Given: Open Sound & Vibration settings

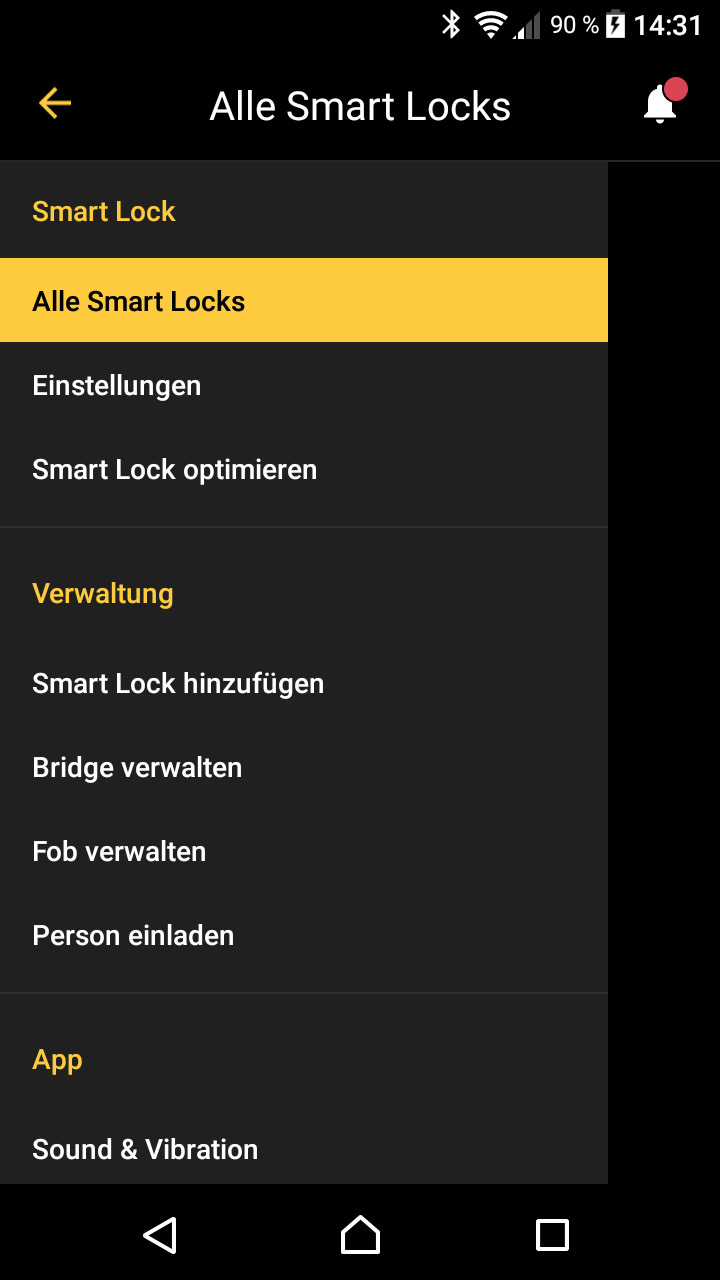Looking at the screenshot, I should 304,1148.
